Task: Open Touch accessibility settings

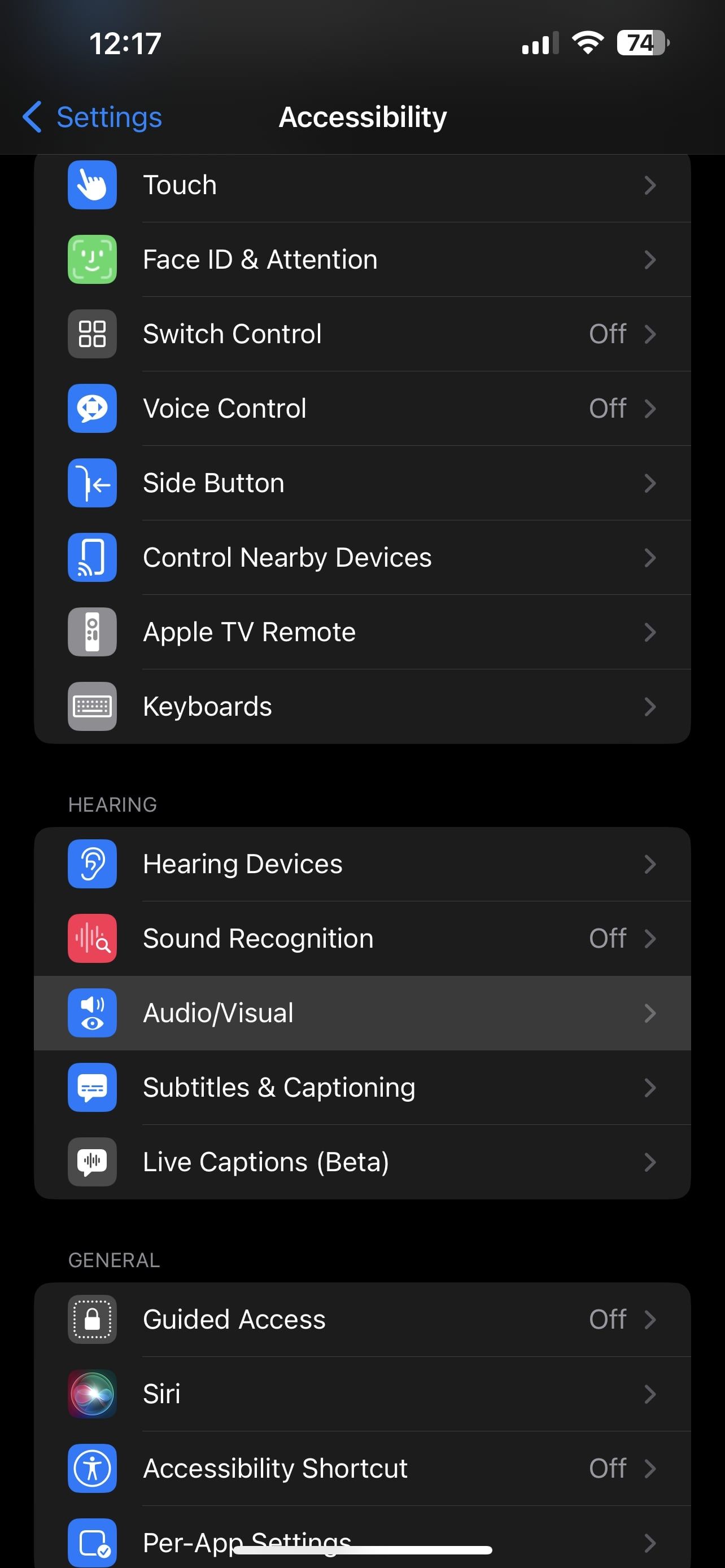Action: coord(362,185)
